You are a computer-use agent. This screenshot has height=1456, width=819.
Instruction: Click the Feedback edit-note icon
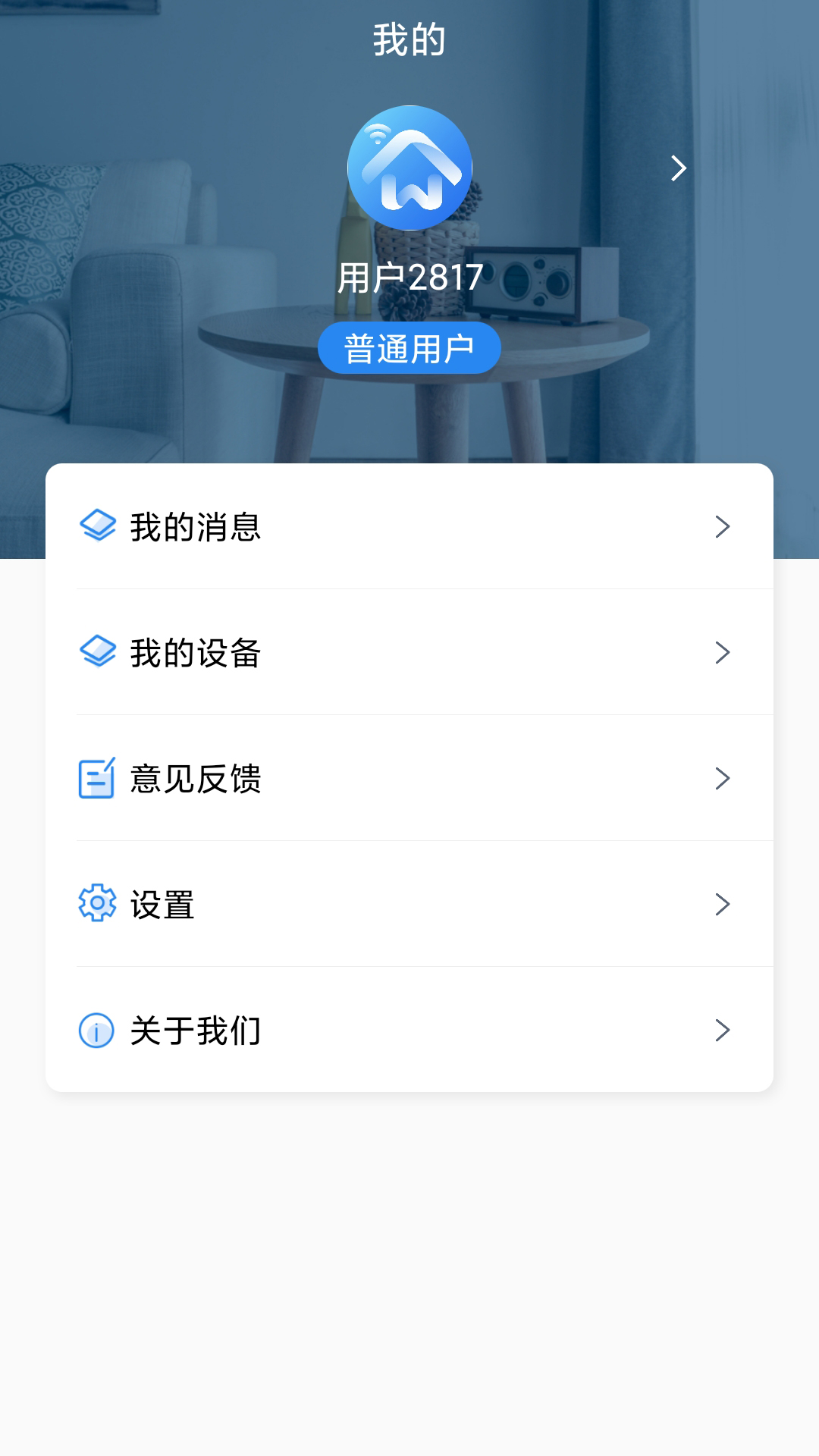pyautogui.click(x=96, y=778)
